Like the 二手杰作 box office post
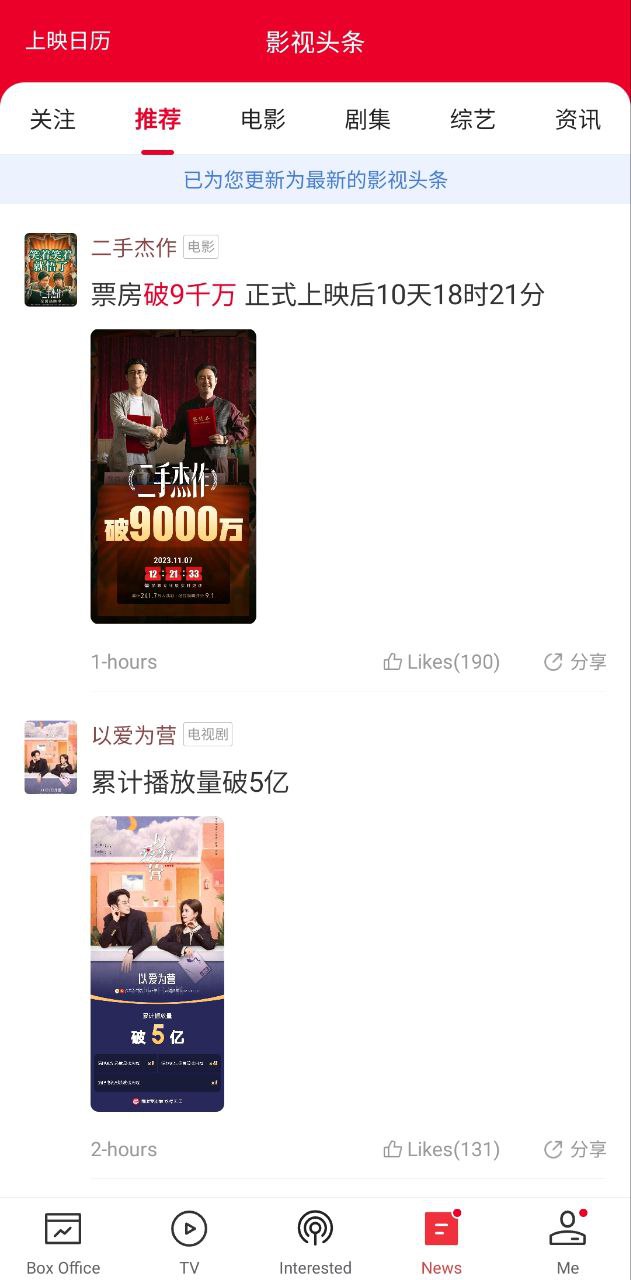Image resolution: width=631 pixels, height=1280 pixels. [x=441, y=662]
